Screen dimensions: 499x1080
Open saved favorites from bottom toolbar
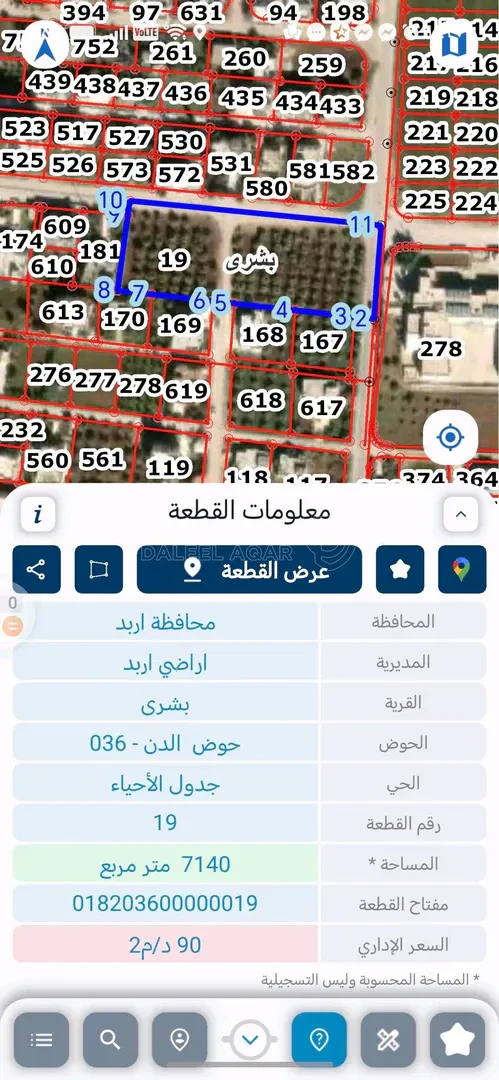pos(458,1039)
